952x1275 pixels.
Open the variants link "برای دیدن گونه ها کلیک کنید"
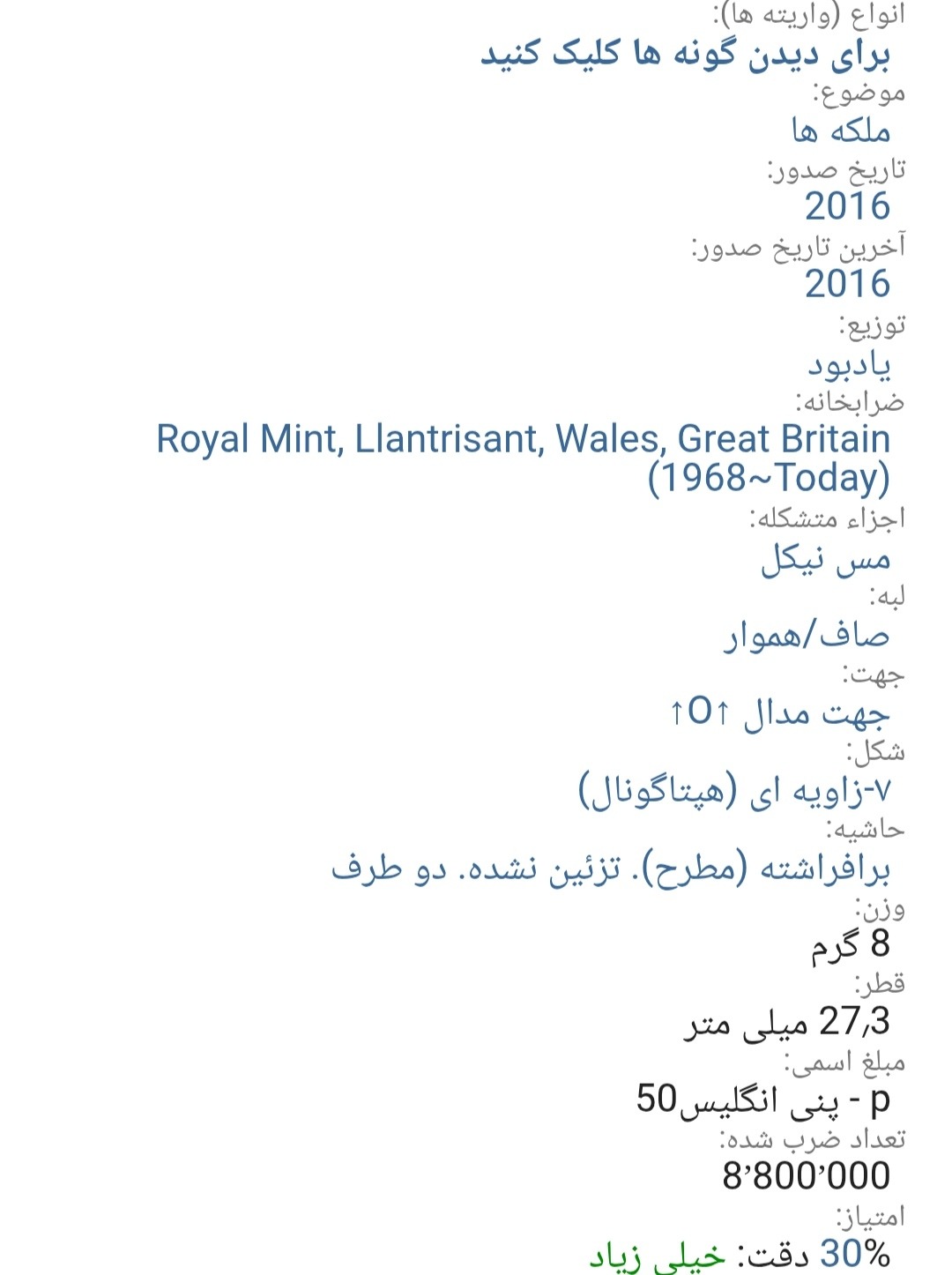tap(685, 55)
